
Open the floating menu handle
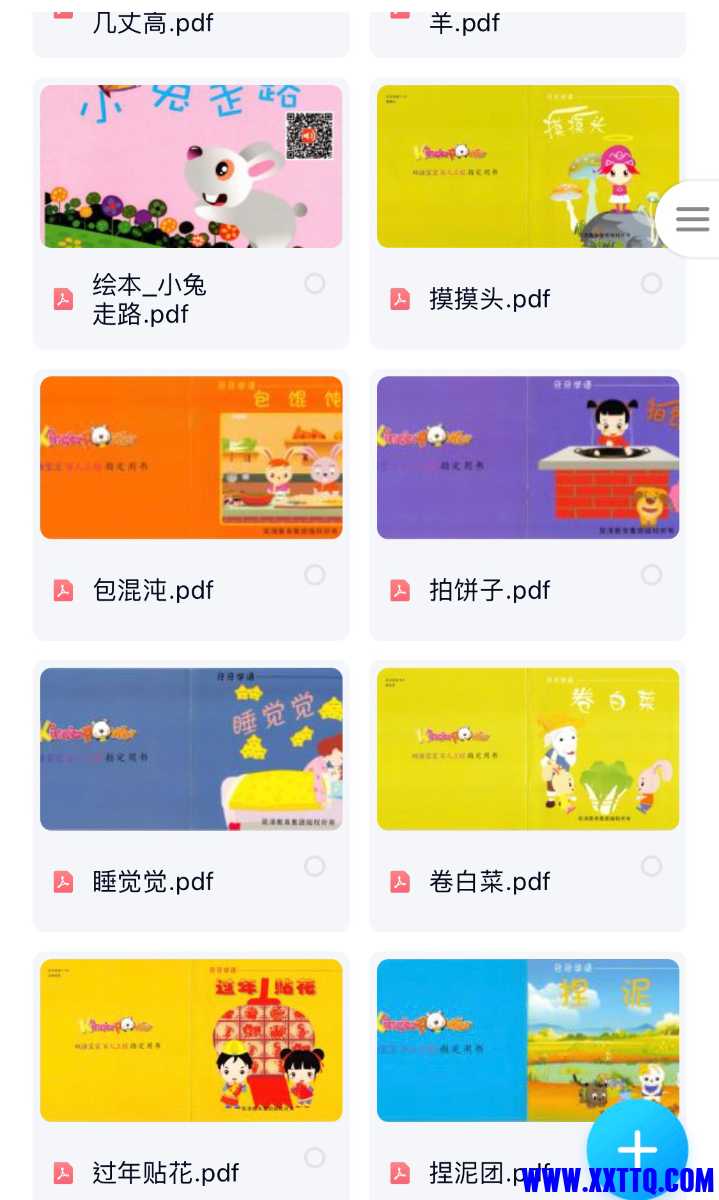691,219
